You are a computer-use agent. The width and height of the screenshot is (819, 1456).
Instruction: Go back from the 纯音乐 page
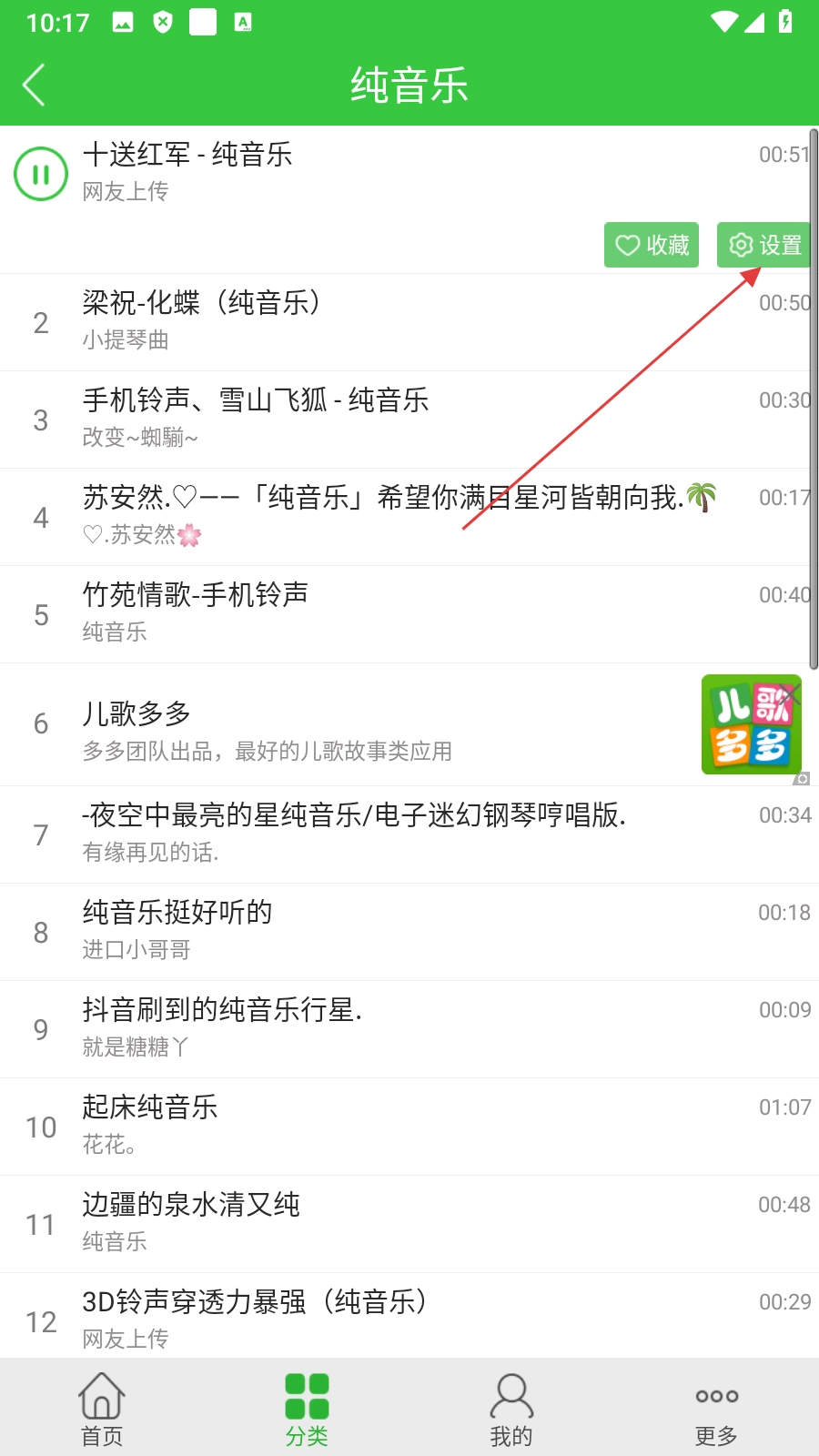click(x=35, y=86)
